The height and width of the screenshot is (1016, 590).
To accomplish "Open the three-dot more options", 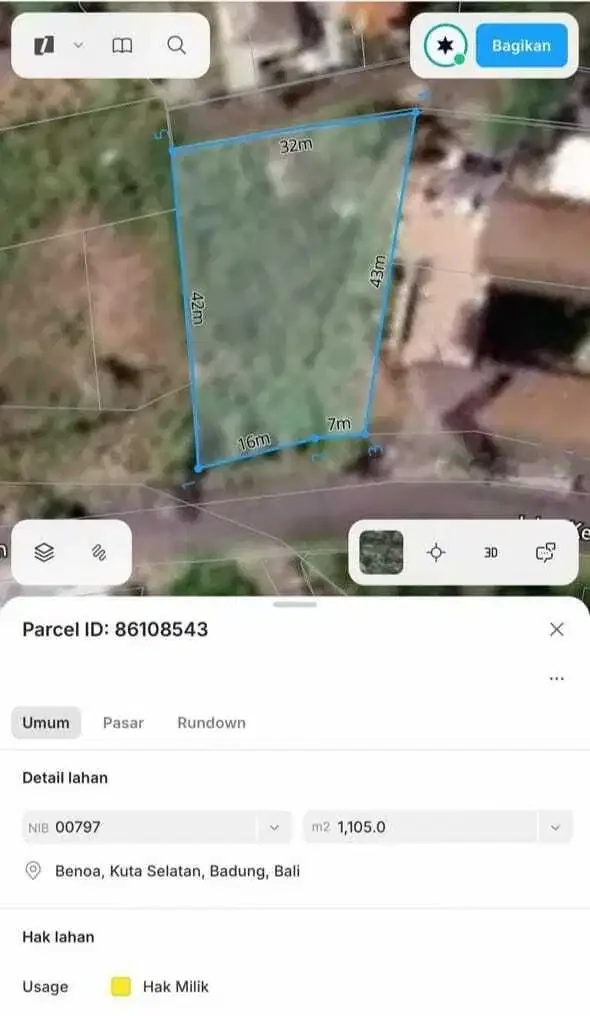I will (556, 678).
